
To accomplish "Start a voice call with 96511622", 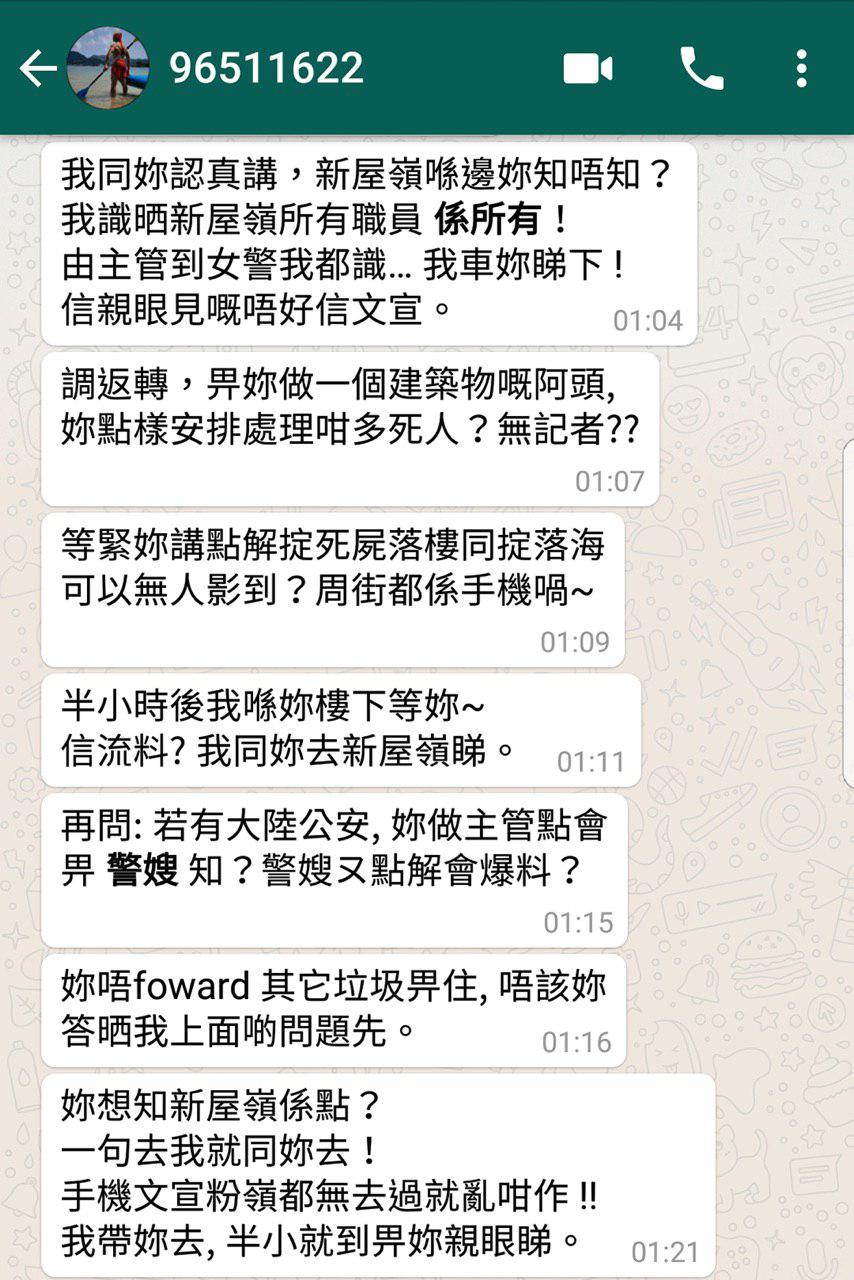I will [701, 69].
